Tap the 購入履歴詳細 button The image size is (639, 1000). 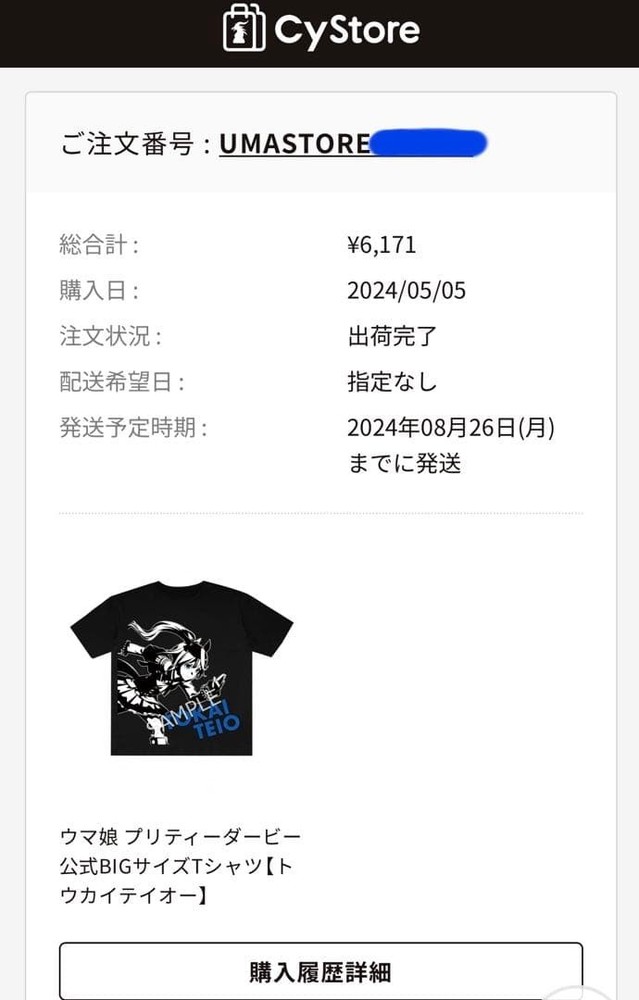point(320,971)
